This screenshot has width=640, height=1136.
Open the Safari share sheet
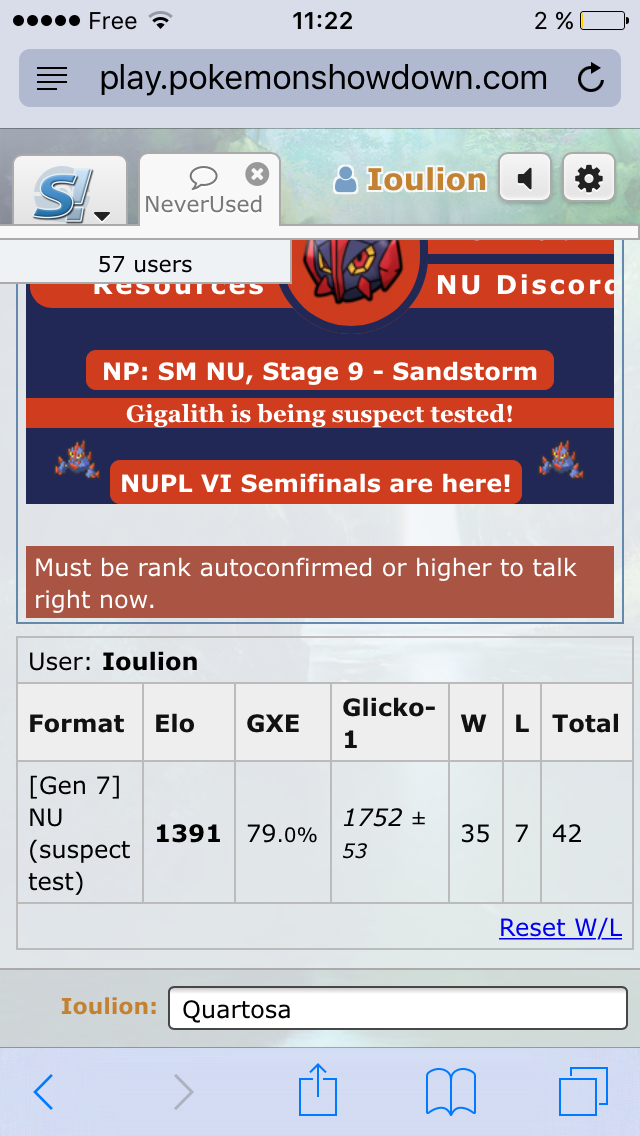(320, 1088)
